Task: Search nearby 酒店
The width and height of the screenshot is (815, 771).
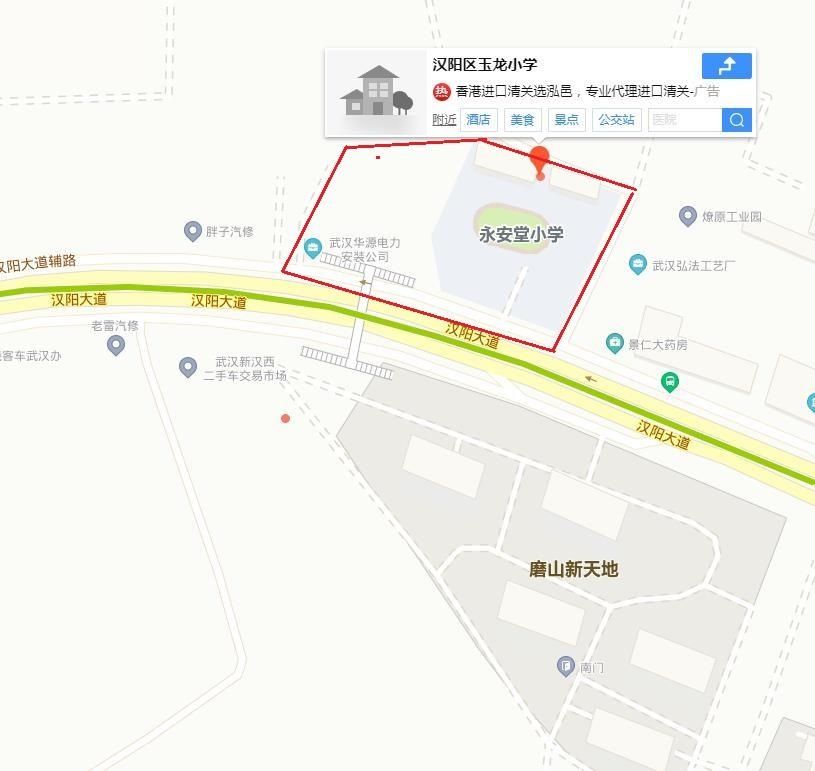Action: coord(478,120)
